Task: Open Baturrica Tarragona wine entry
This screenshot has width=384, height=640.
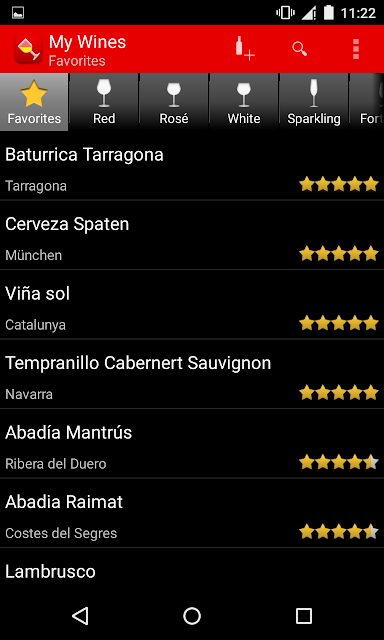Action: click(x=192, y=166)
